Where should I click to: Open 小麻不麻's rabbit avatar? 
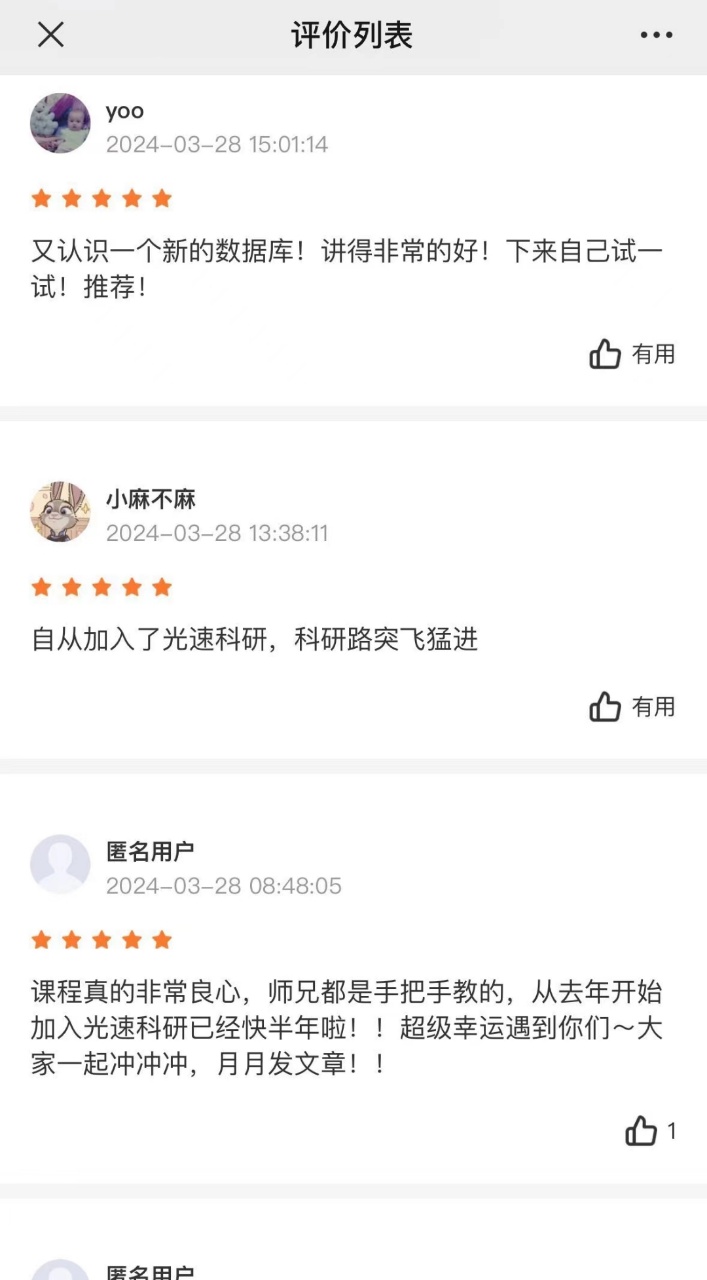[60, 512]
